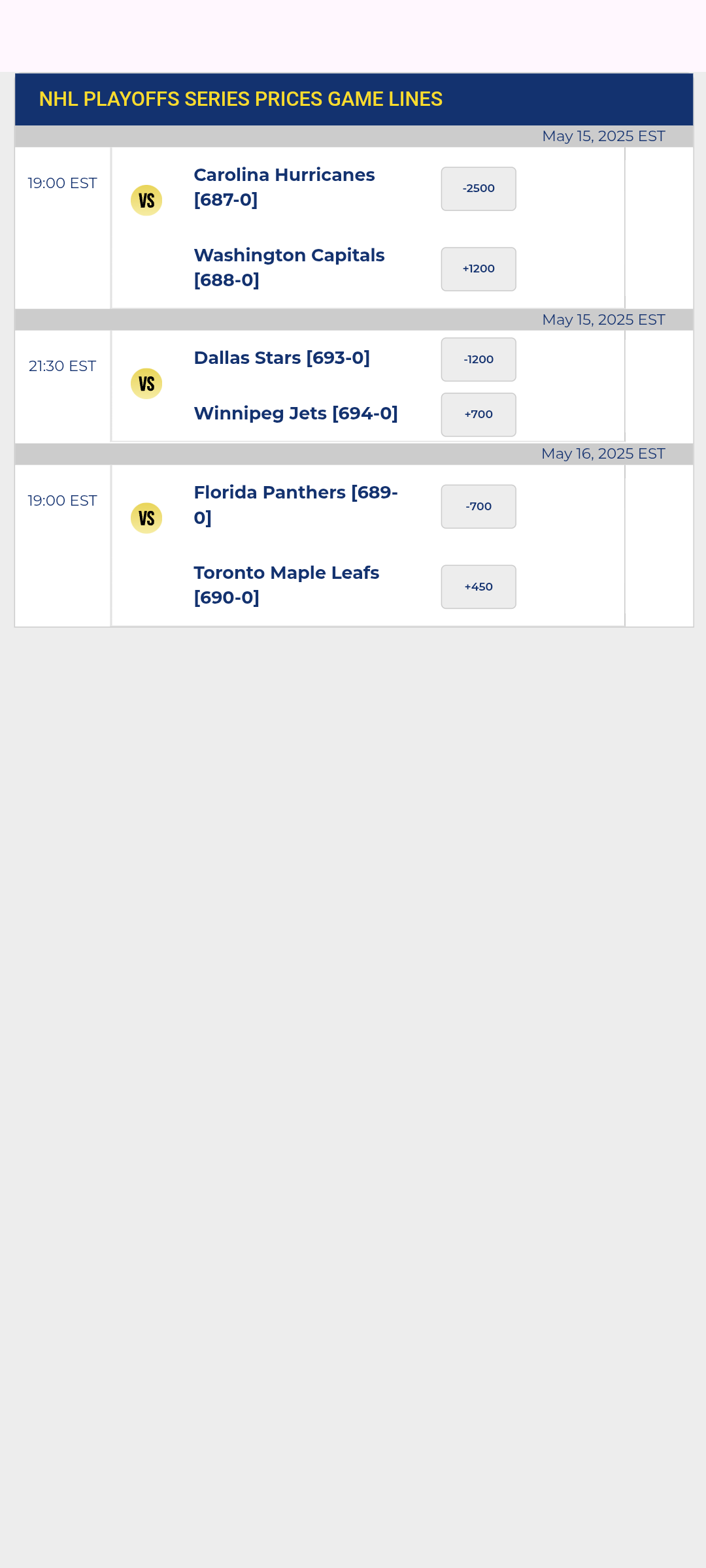Viewport: 706px width, 1568px height.
Task: Select Carolina Hurricanes -2500 odds
Action: (x=479, y=189)
